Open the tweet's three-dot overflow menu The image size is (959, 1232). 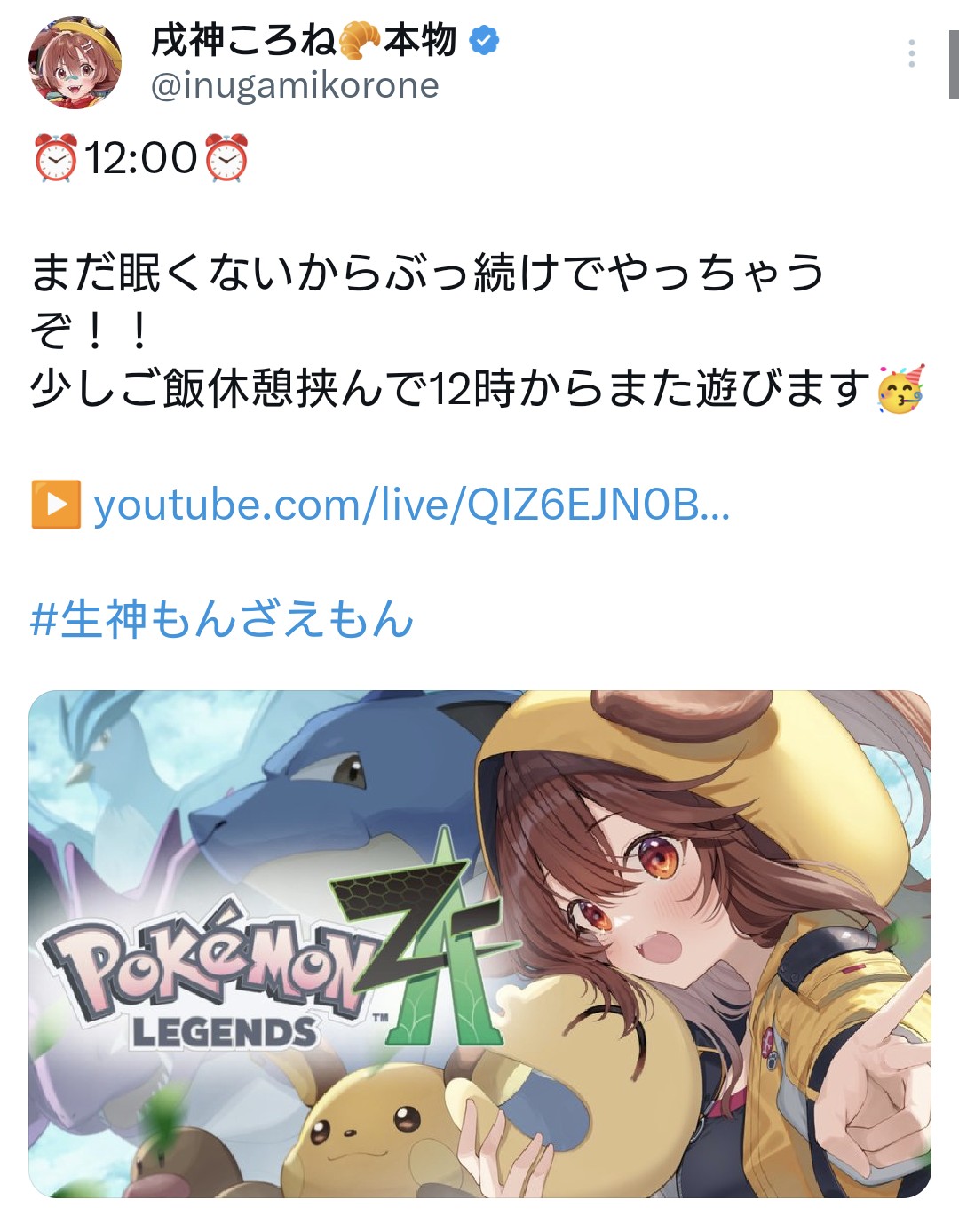(911, 54)
